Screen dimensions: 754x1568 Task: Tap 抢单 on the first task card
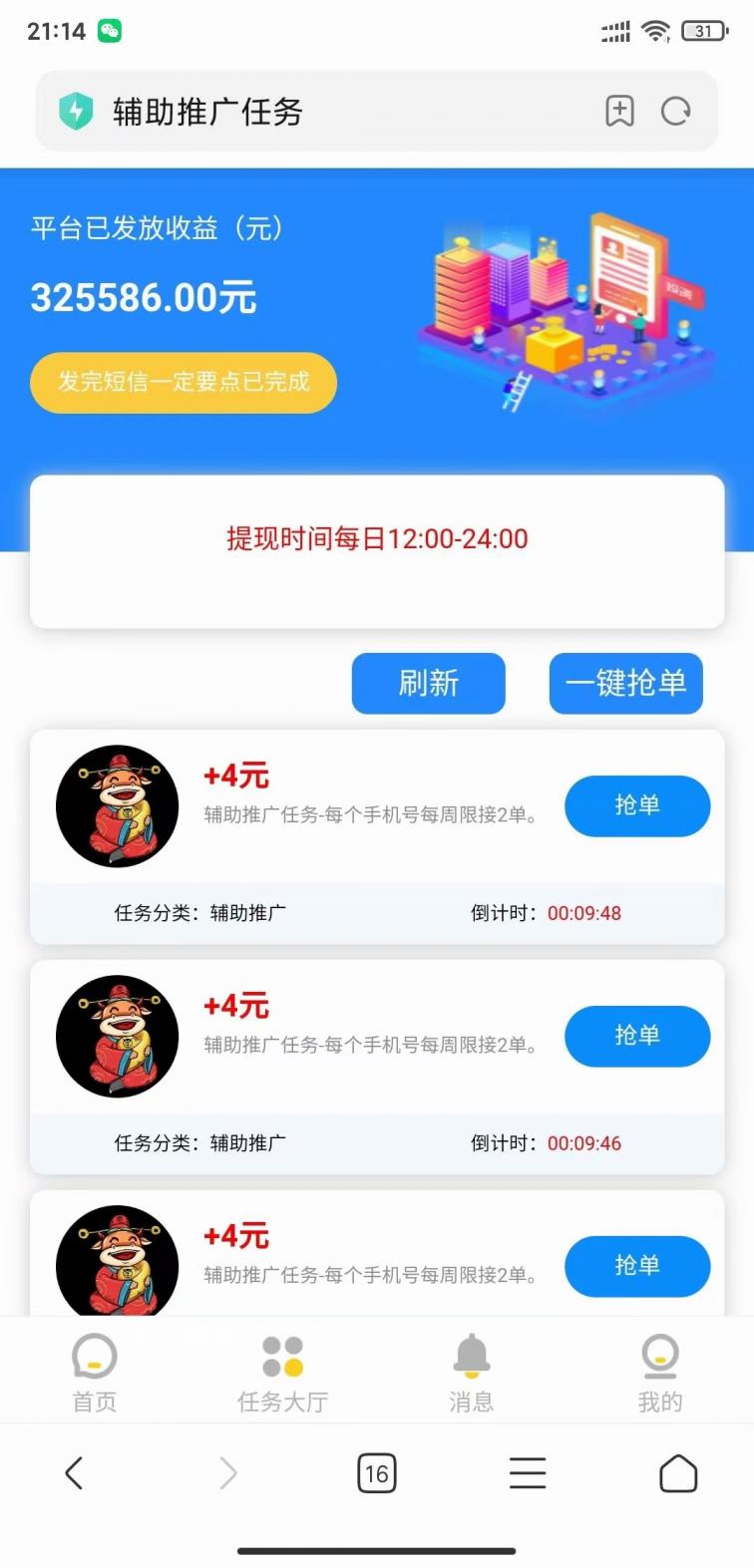637,805
